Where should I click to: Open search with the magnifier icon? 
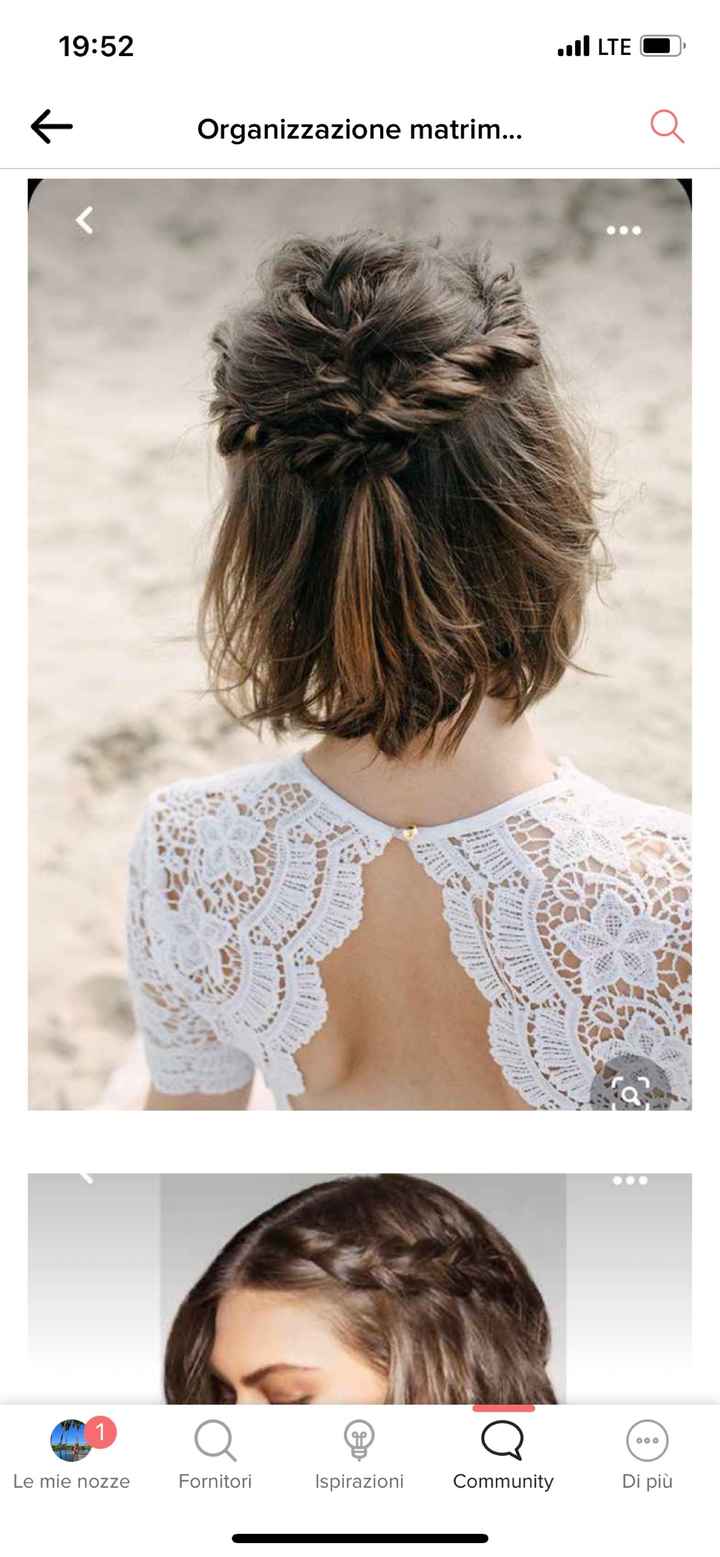pyautogui.click(x=667, y=127)
